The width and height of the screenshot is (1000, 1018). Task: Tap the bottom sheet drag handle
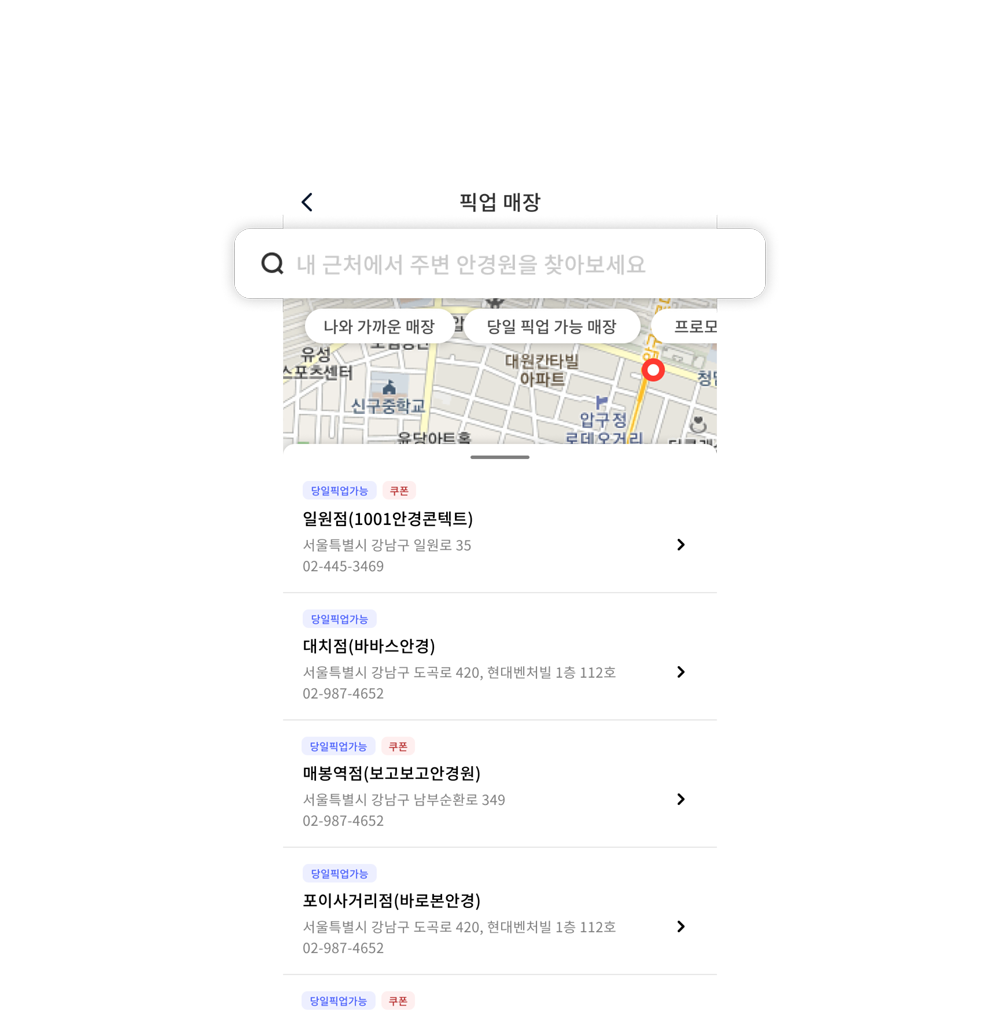point(500,457)
